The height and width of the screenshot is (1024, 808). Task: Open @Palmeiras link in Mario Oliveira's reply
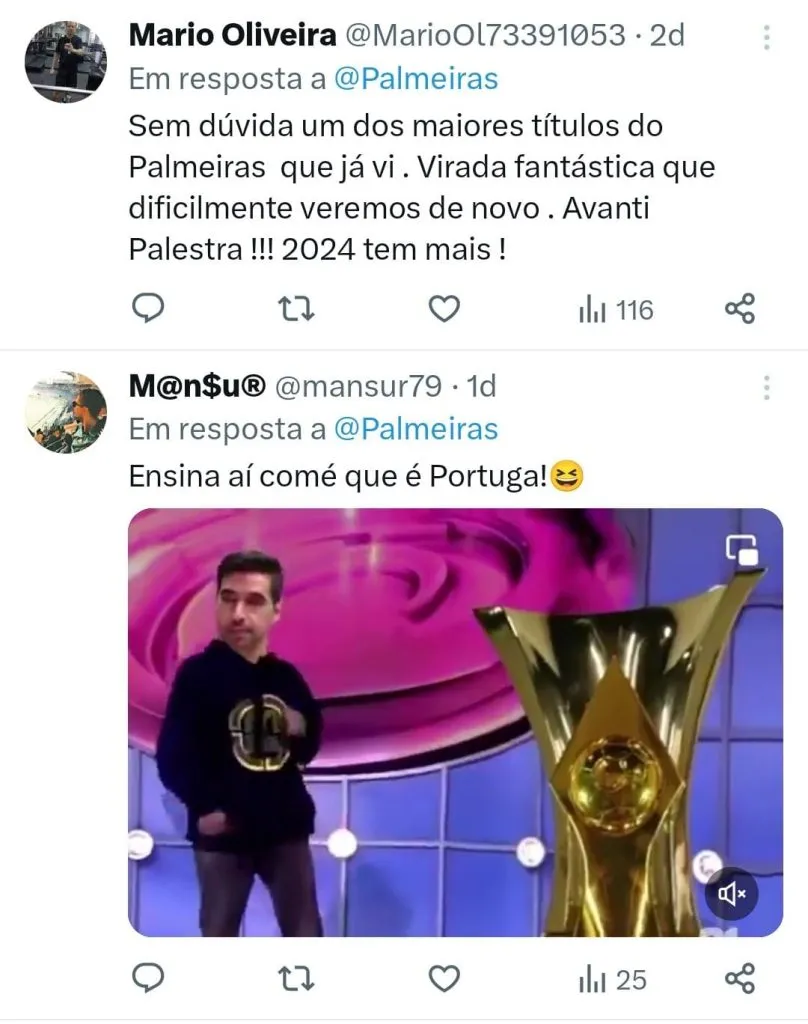tap(415, 80)
